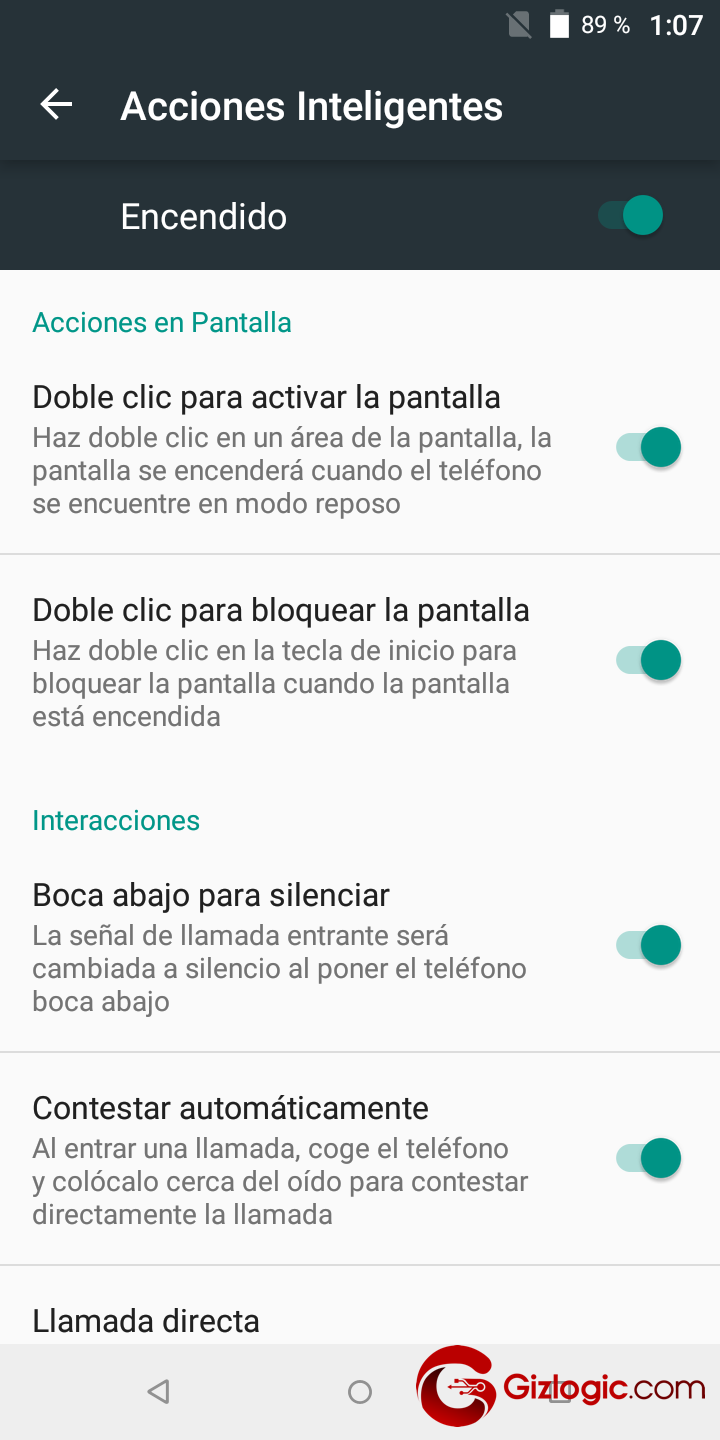Disable Doble clic para activar la pantalla

649,447
